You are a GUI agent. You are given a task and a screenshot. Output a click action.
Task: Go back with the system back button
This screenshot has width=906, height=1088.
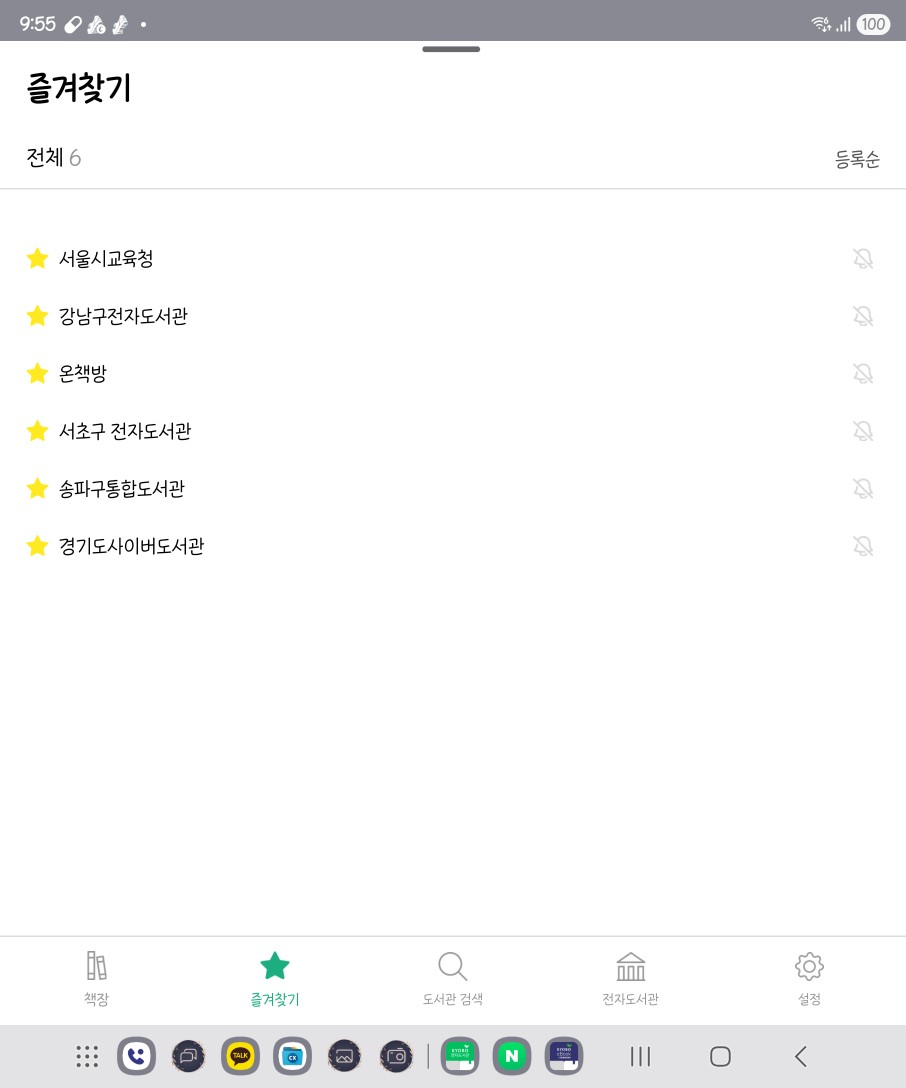click(800, 1056)
